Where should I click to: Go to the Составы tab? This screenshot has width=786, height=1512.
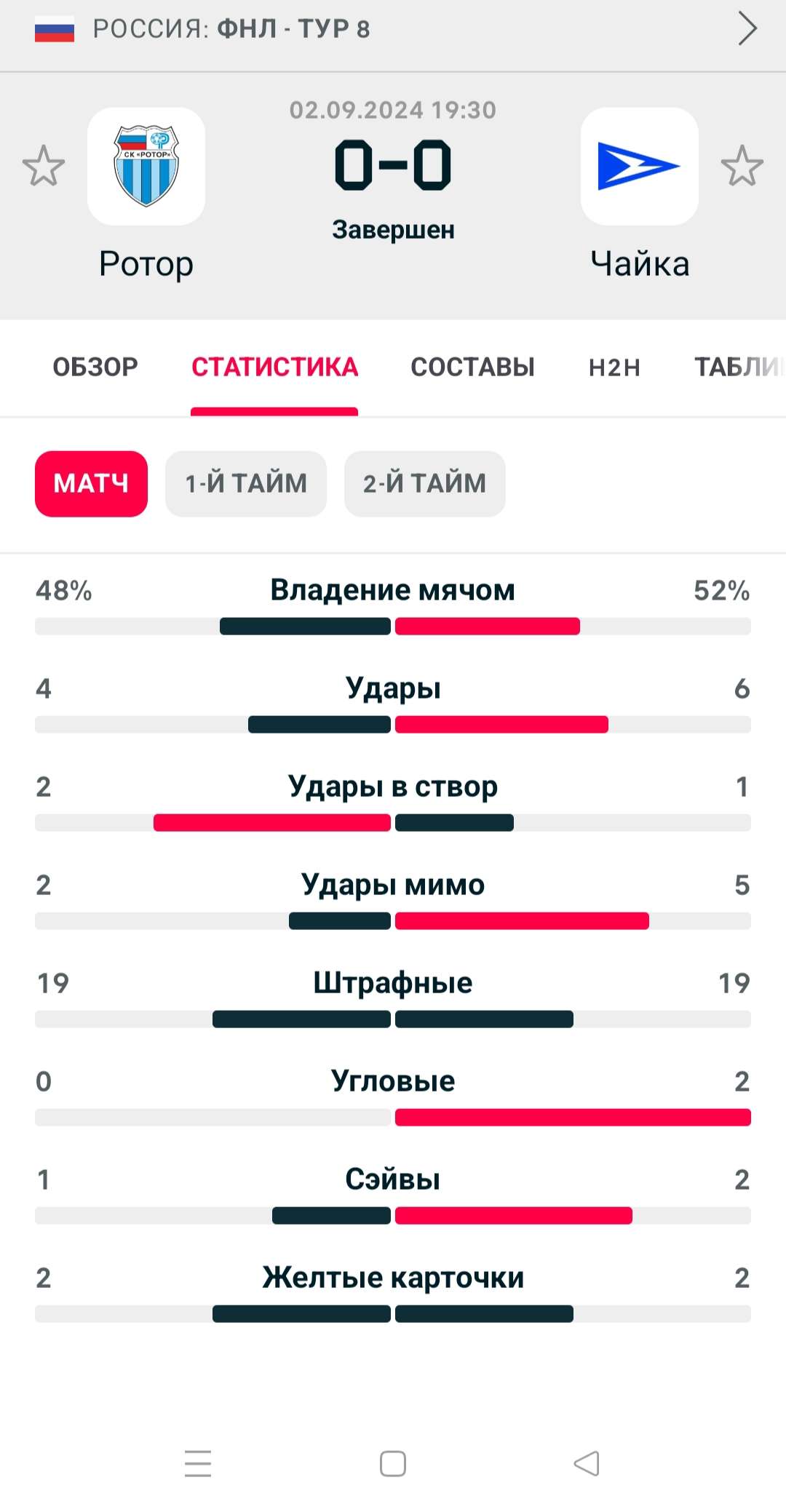(472, 367)
